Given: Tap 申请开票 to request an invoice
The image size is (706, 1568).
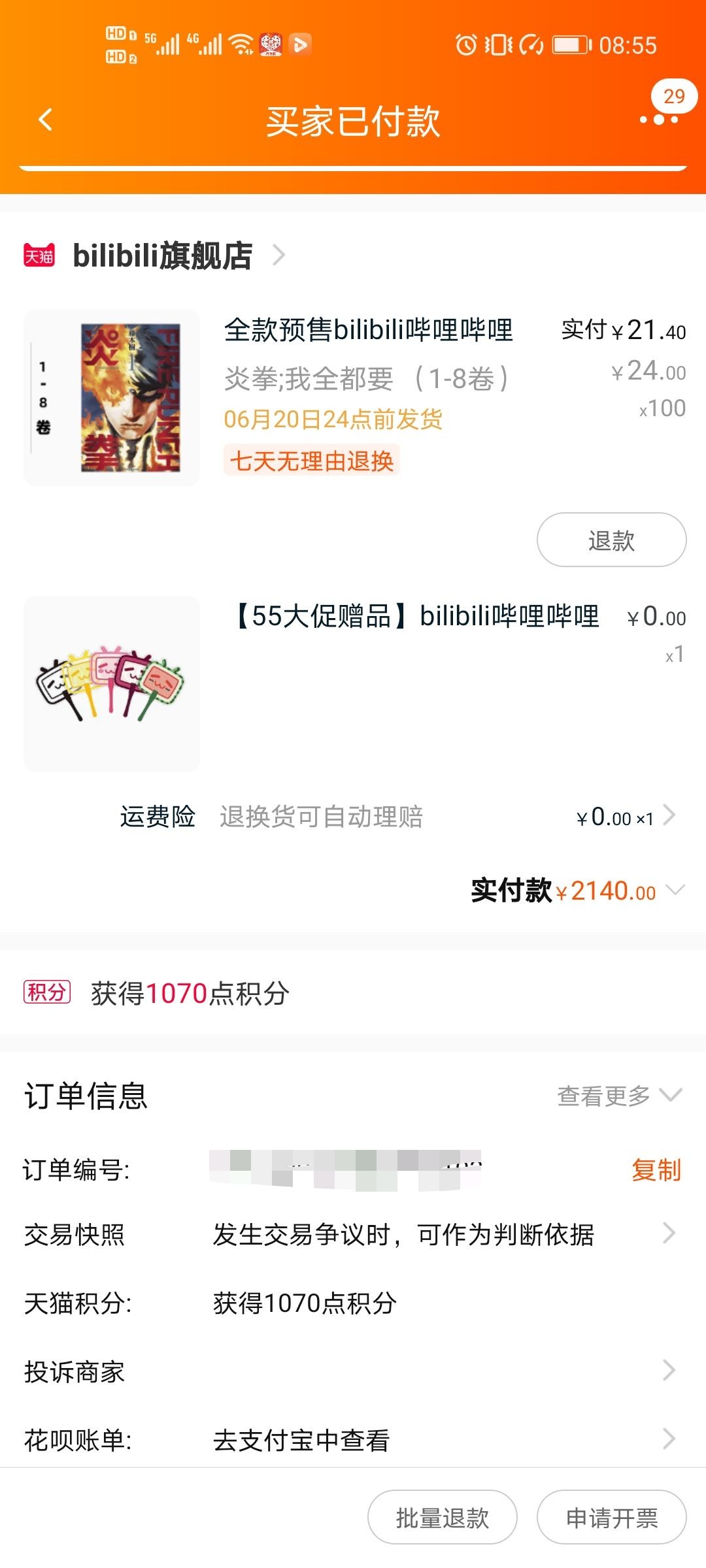Looking at the screenshot, I should [x=612, y=1517].
